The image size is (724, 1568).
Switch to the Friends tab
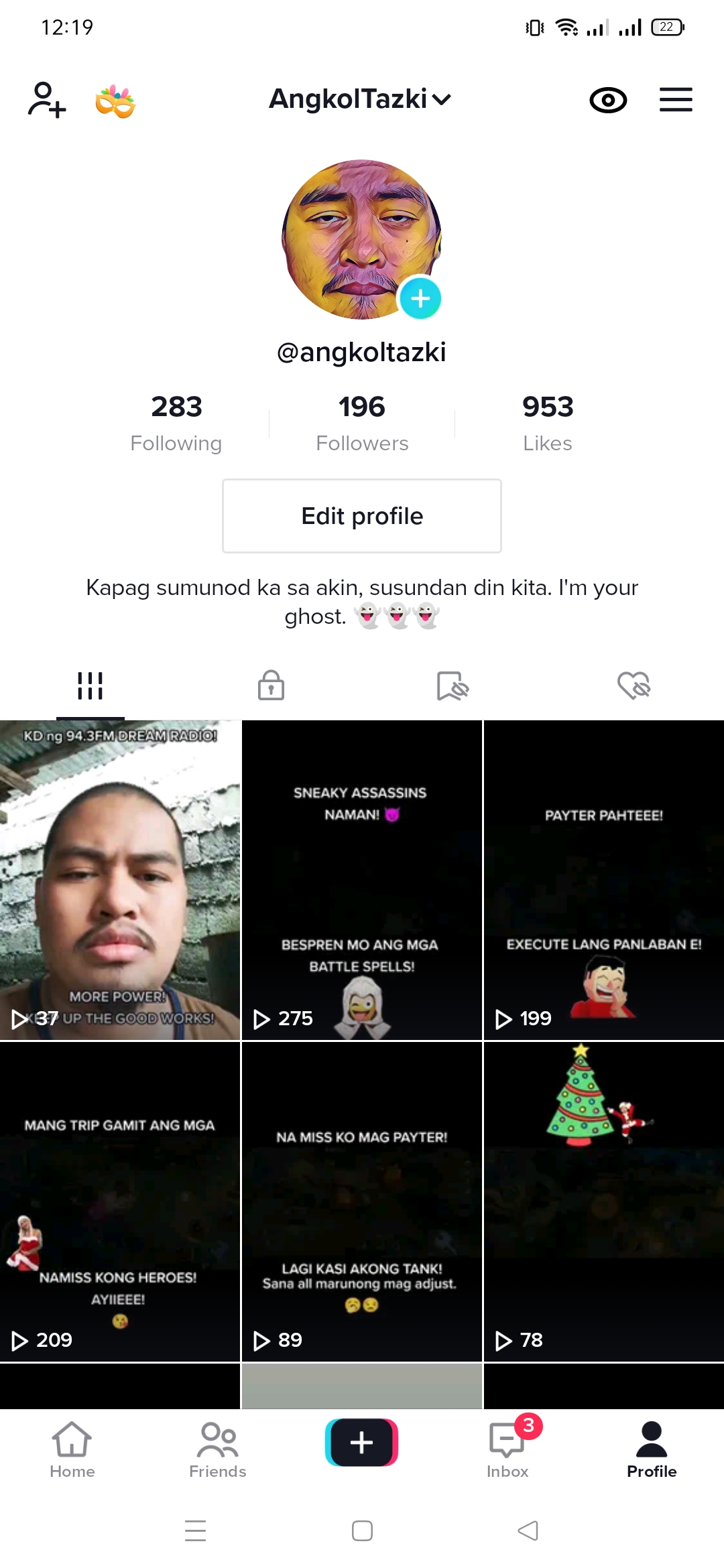click(x=217, y=1450)
